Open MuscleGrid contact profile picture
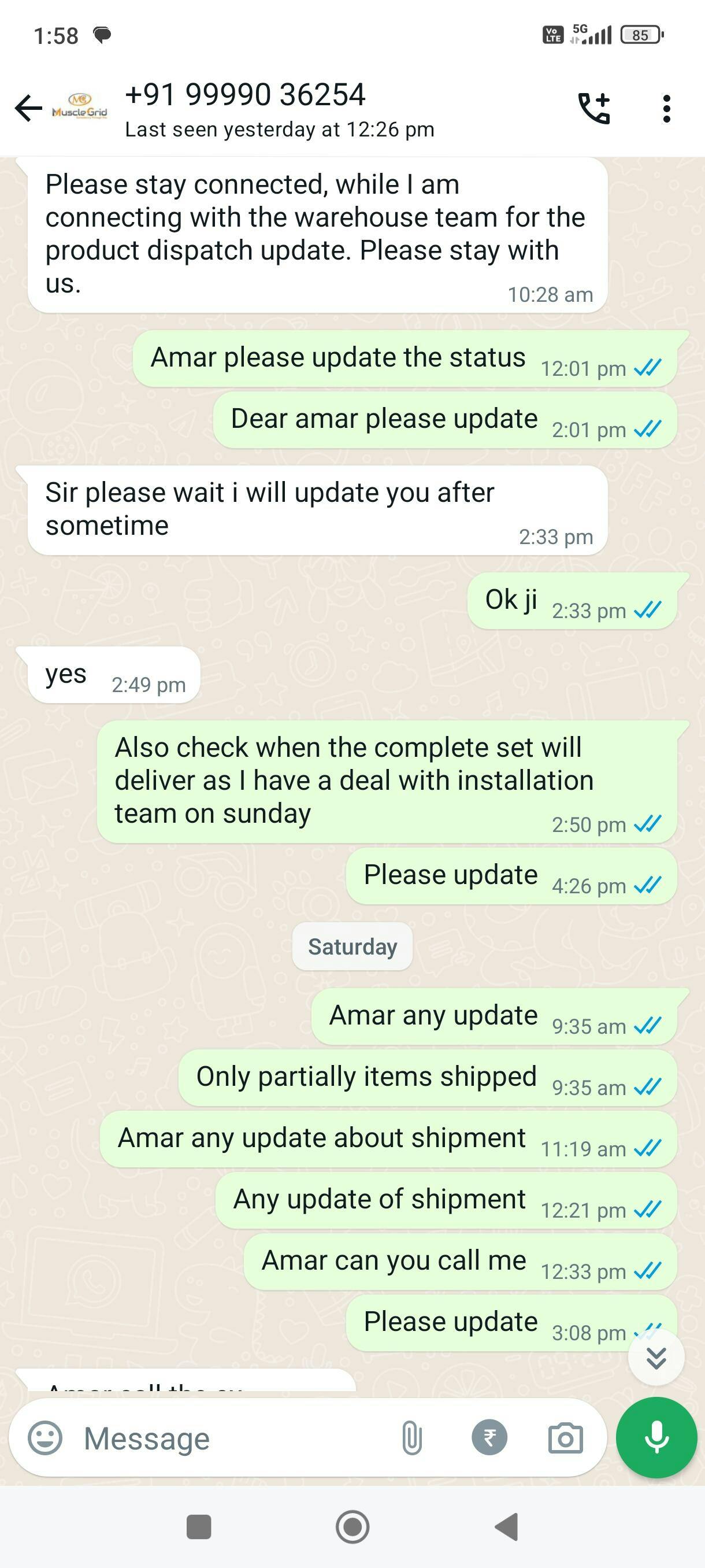 click(80, 108)
